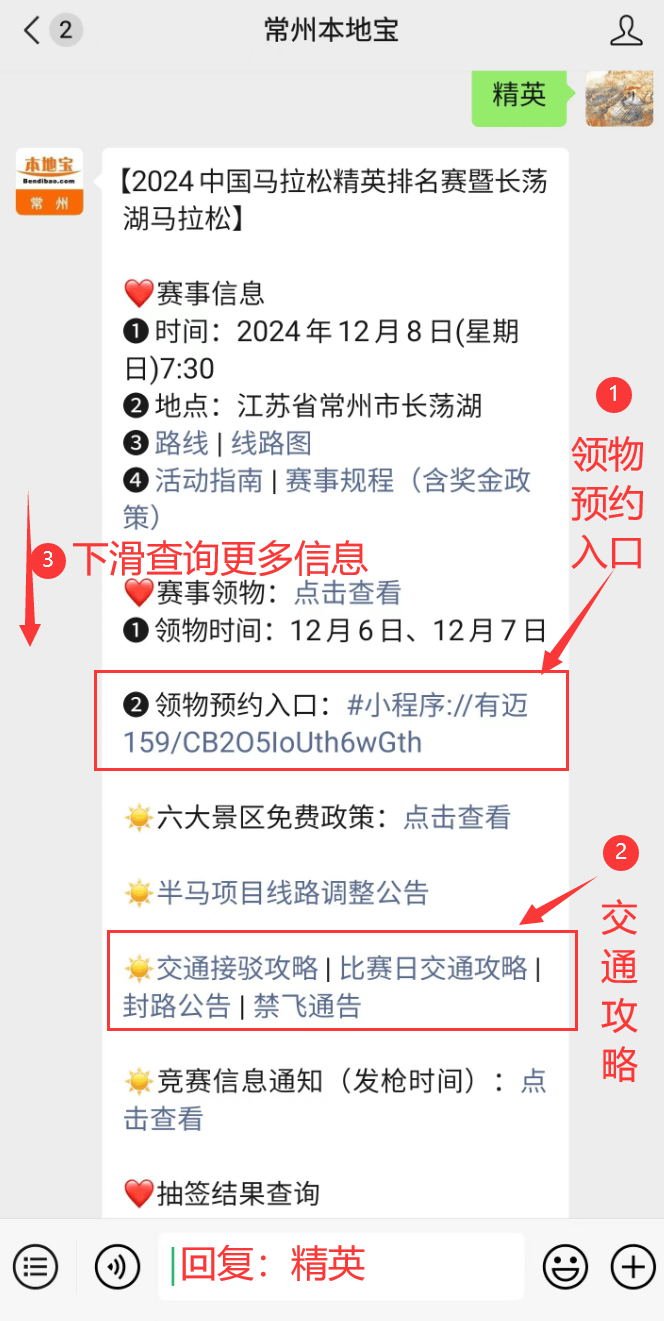Viewport: 664px width, 1321px height.
Task: Open the 交通接驳攻略 link
Action: click(x=237, y=968)
